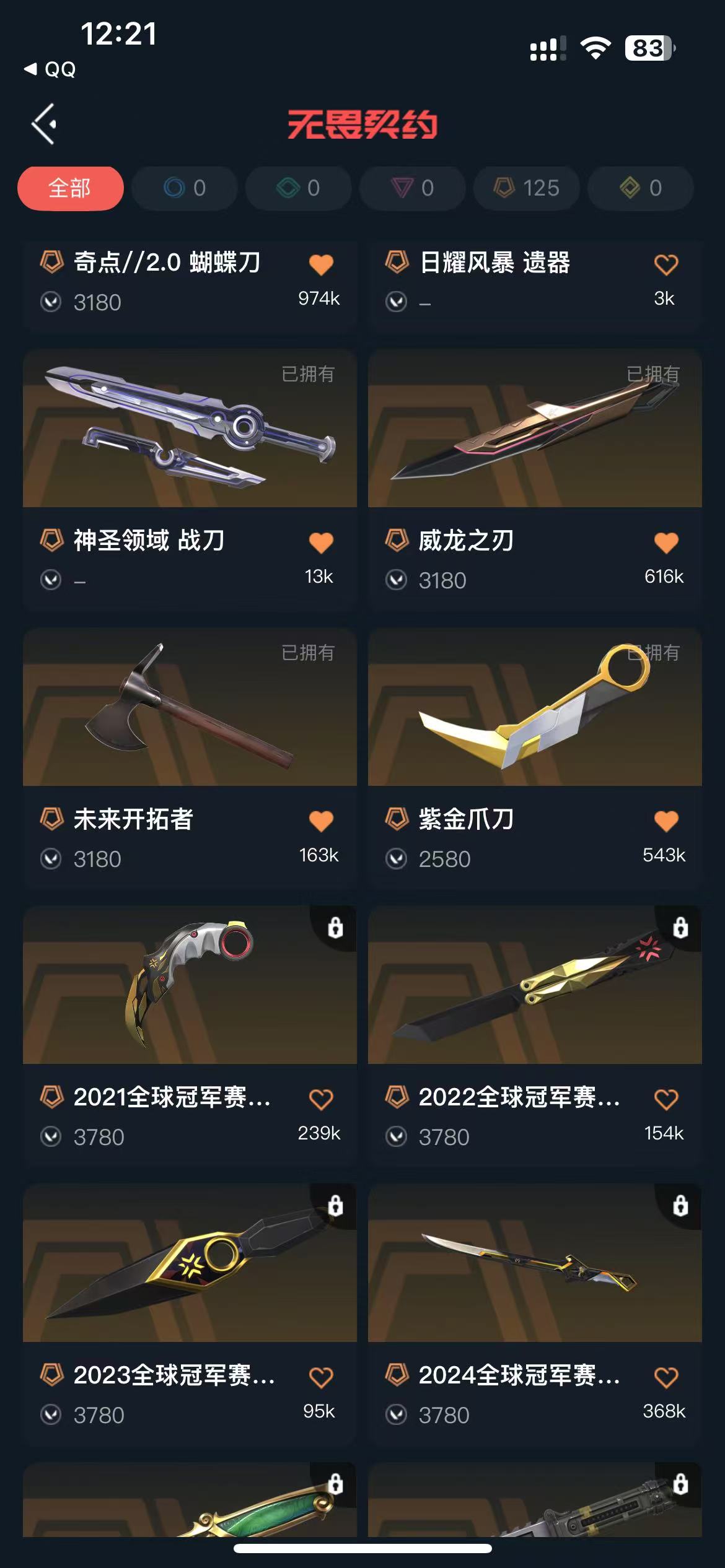Like the 2024全球冠军赛 skin

point(666,1377)
